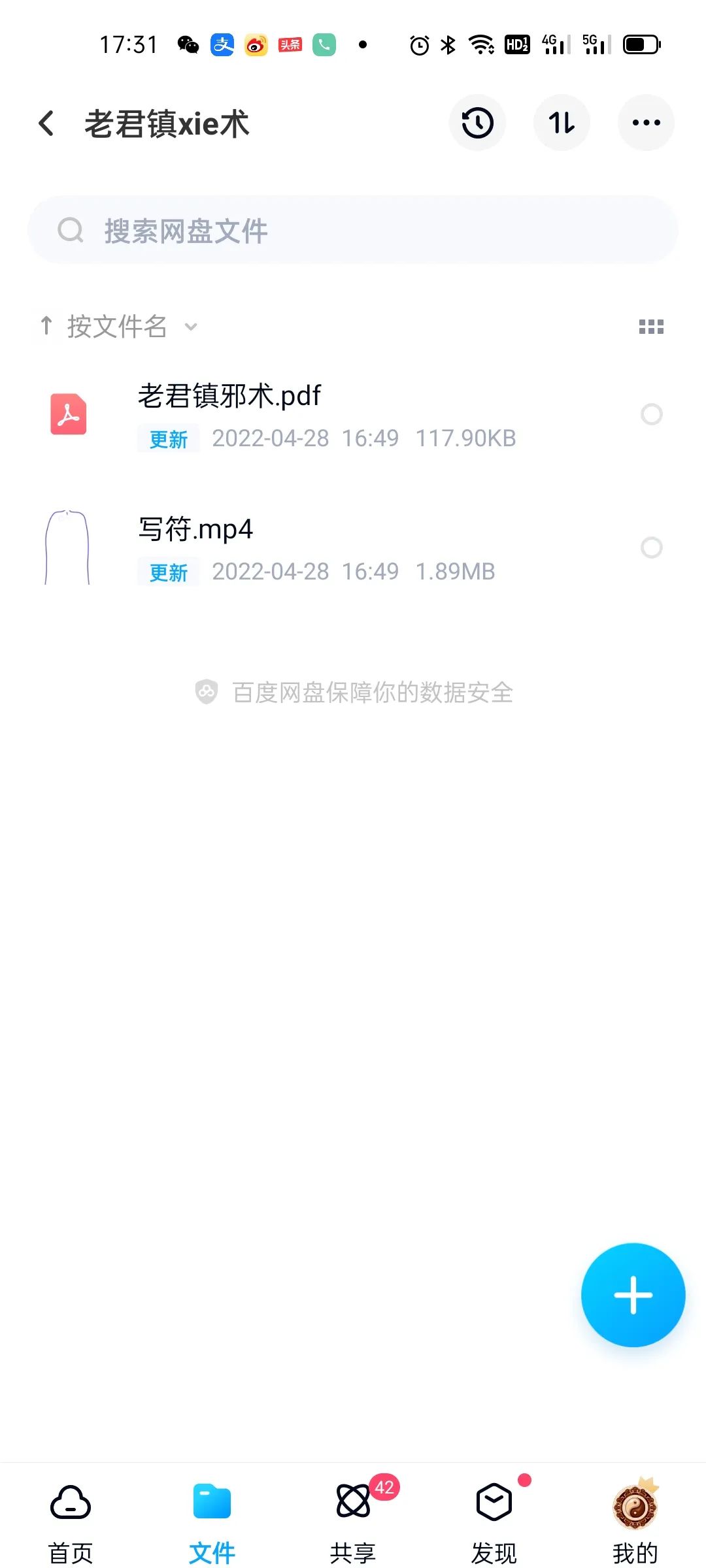706x1568 pixels.
Task: Click the 更新 tag under 写符.mp4
Action: 168,572
